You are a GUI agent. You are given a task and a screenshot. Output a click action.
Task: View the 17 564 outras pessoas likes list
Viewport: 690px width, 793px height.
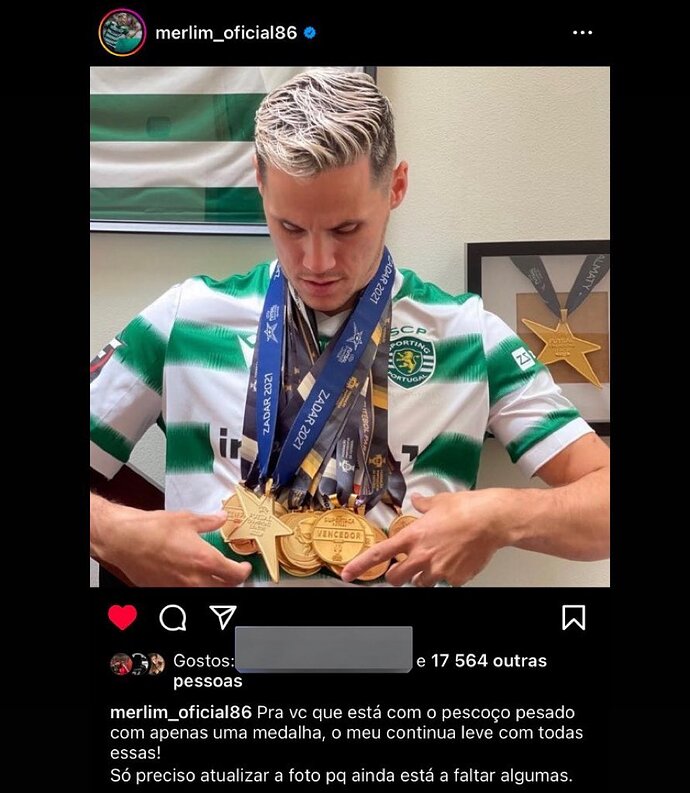coord(489,661)
